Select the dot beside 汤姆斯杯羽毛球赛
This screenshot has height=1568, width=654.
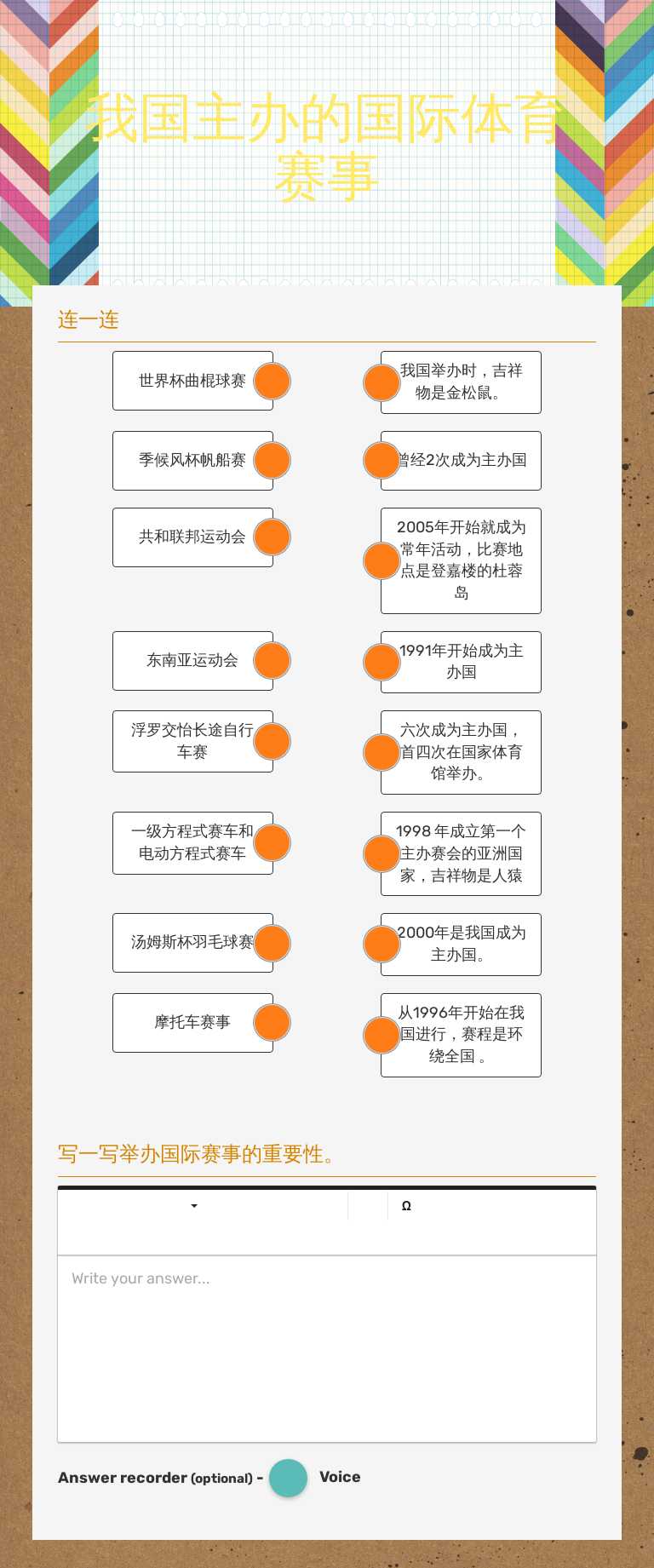(x=272, y=943)
